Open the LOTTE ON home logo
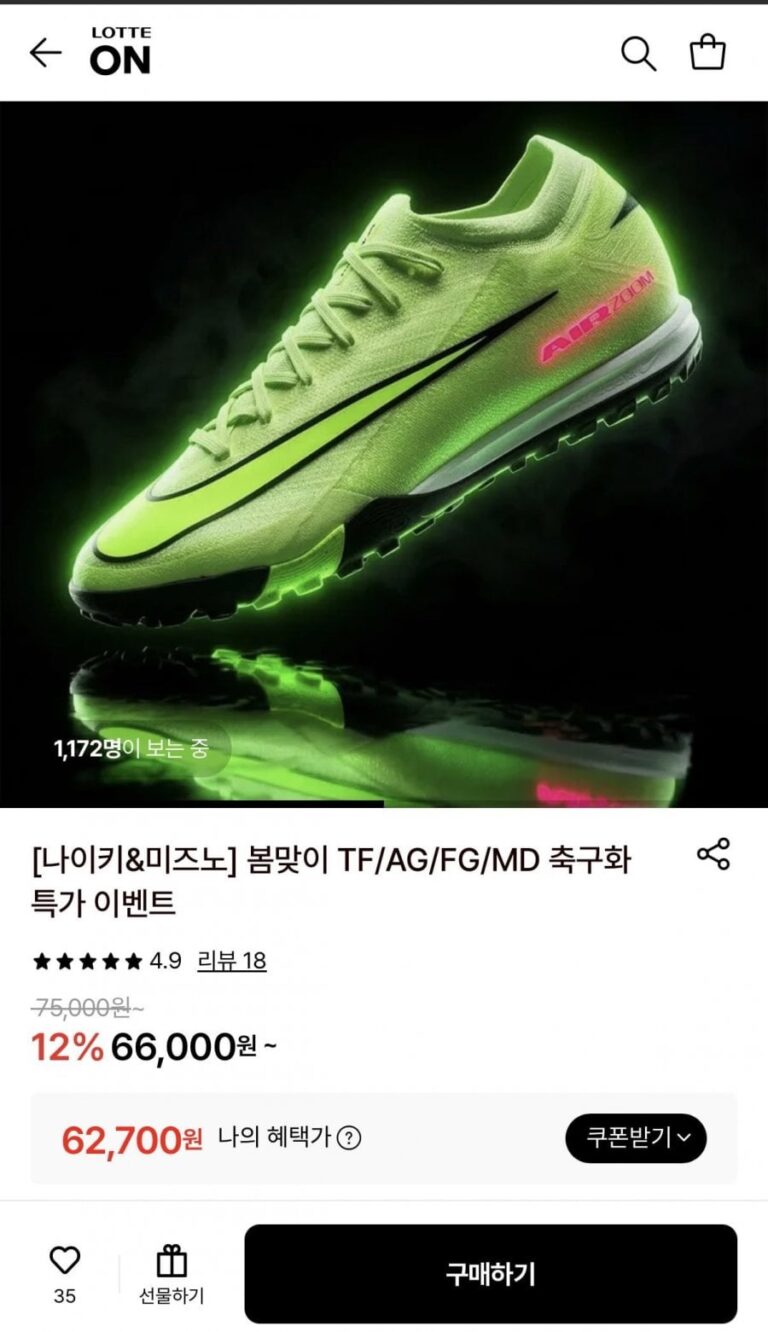This screenshot has height=1332, width=768. 120,52
